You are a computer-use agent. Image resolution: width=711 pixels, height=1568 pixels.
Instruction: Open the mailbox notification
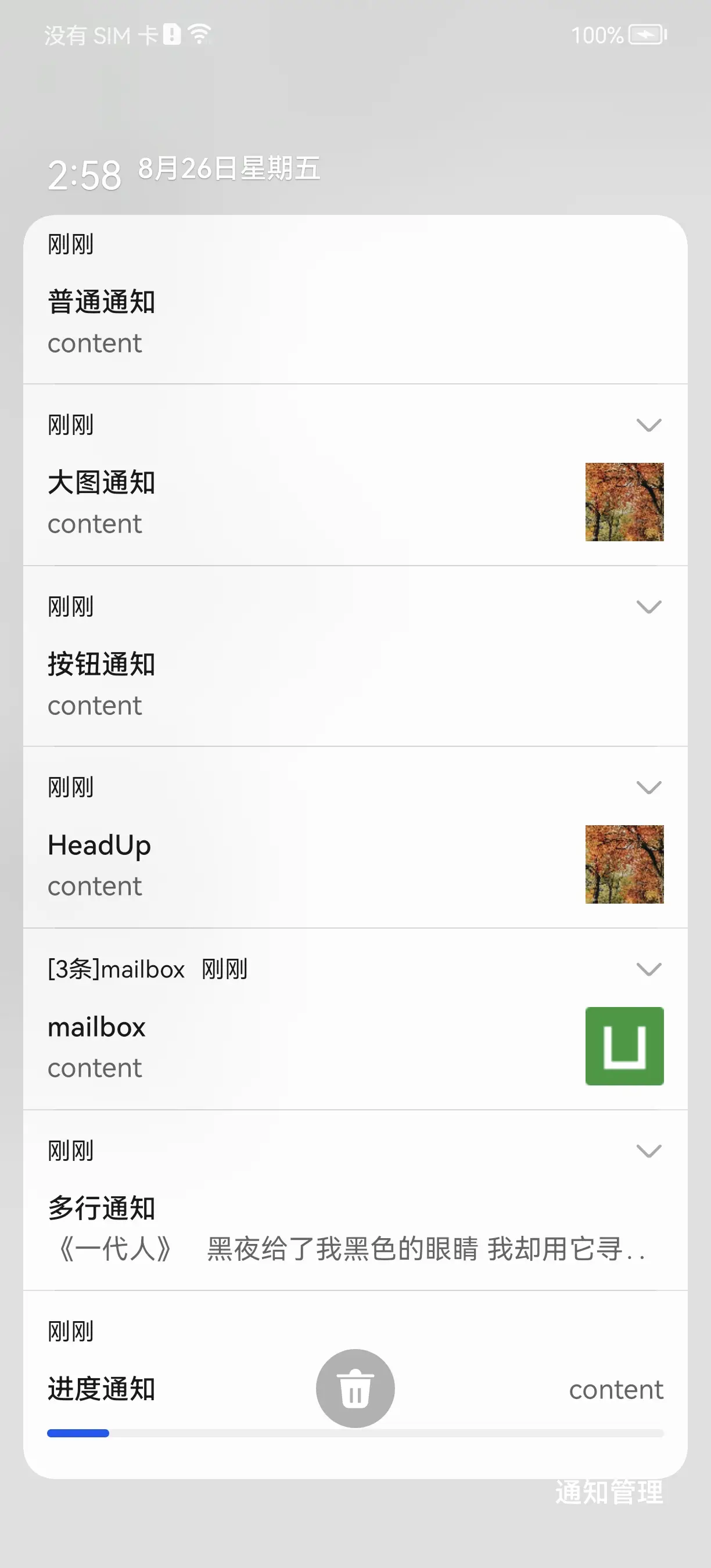coord(304,1046)
